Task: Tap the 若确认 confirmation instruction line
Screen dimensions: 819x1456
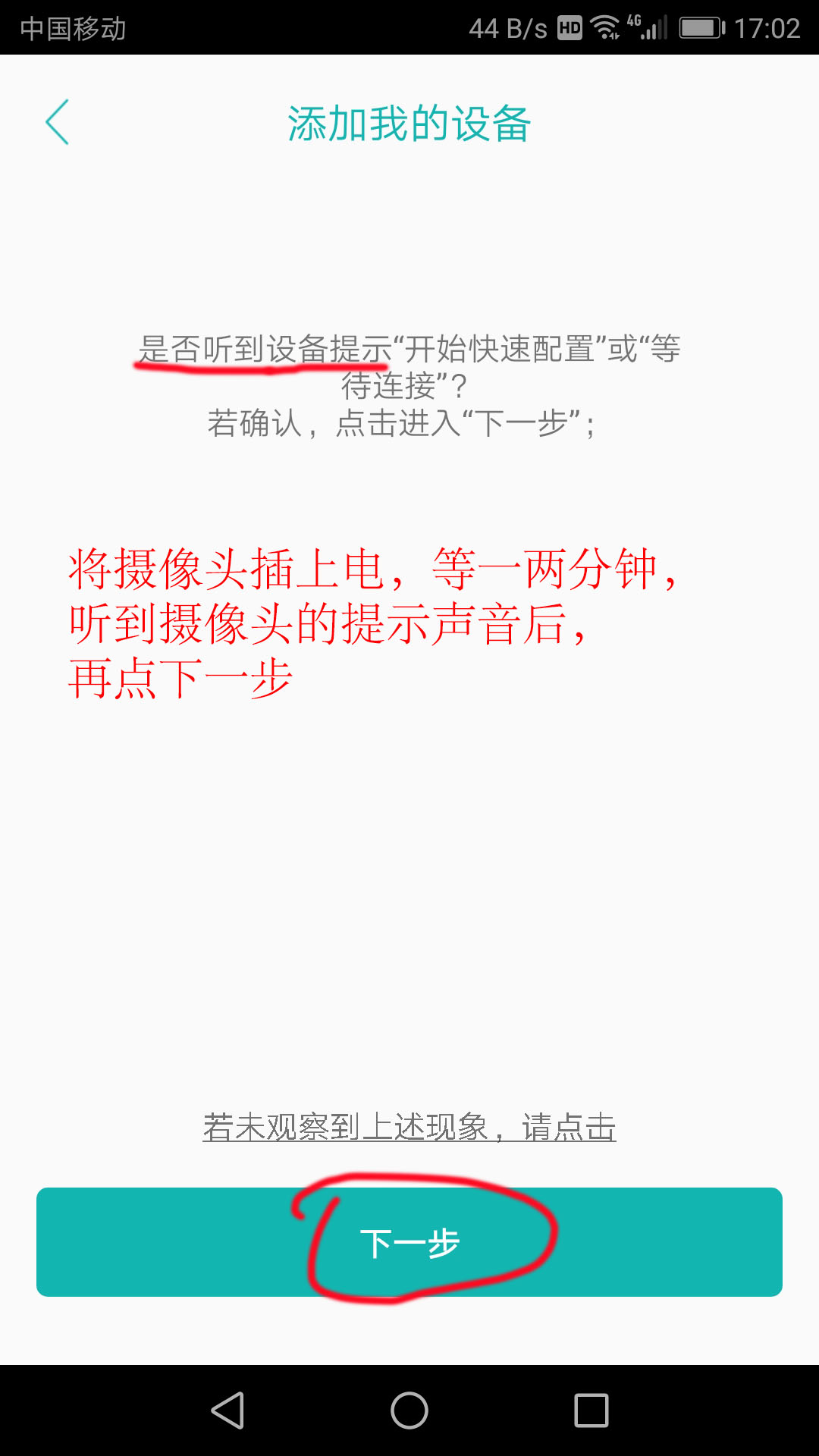Action: (406, 425)
